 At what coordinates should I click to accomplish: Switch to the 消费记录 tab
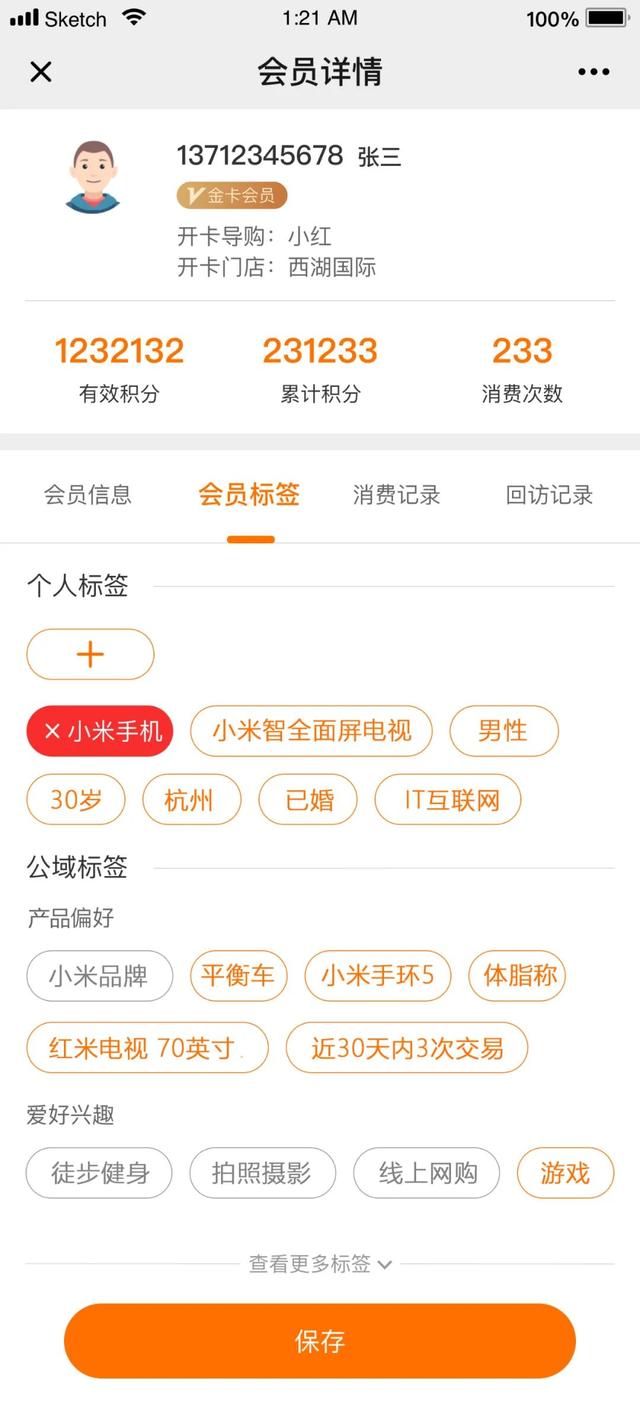pos(396,495)
